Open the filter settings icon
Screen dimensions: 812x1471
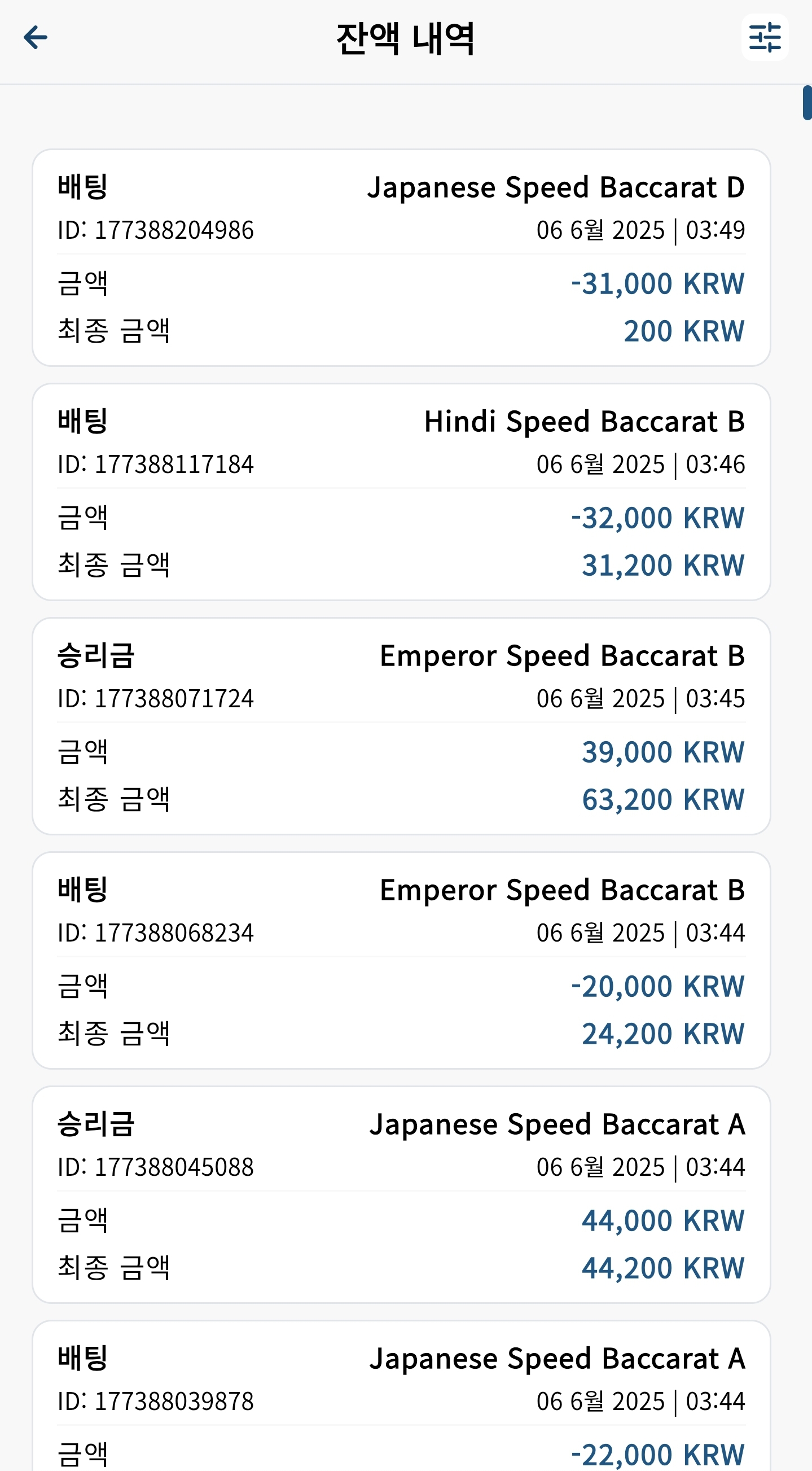(x=765, y=38)
